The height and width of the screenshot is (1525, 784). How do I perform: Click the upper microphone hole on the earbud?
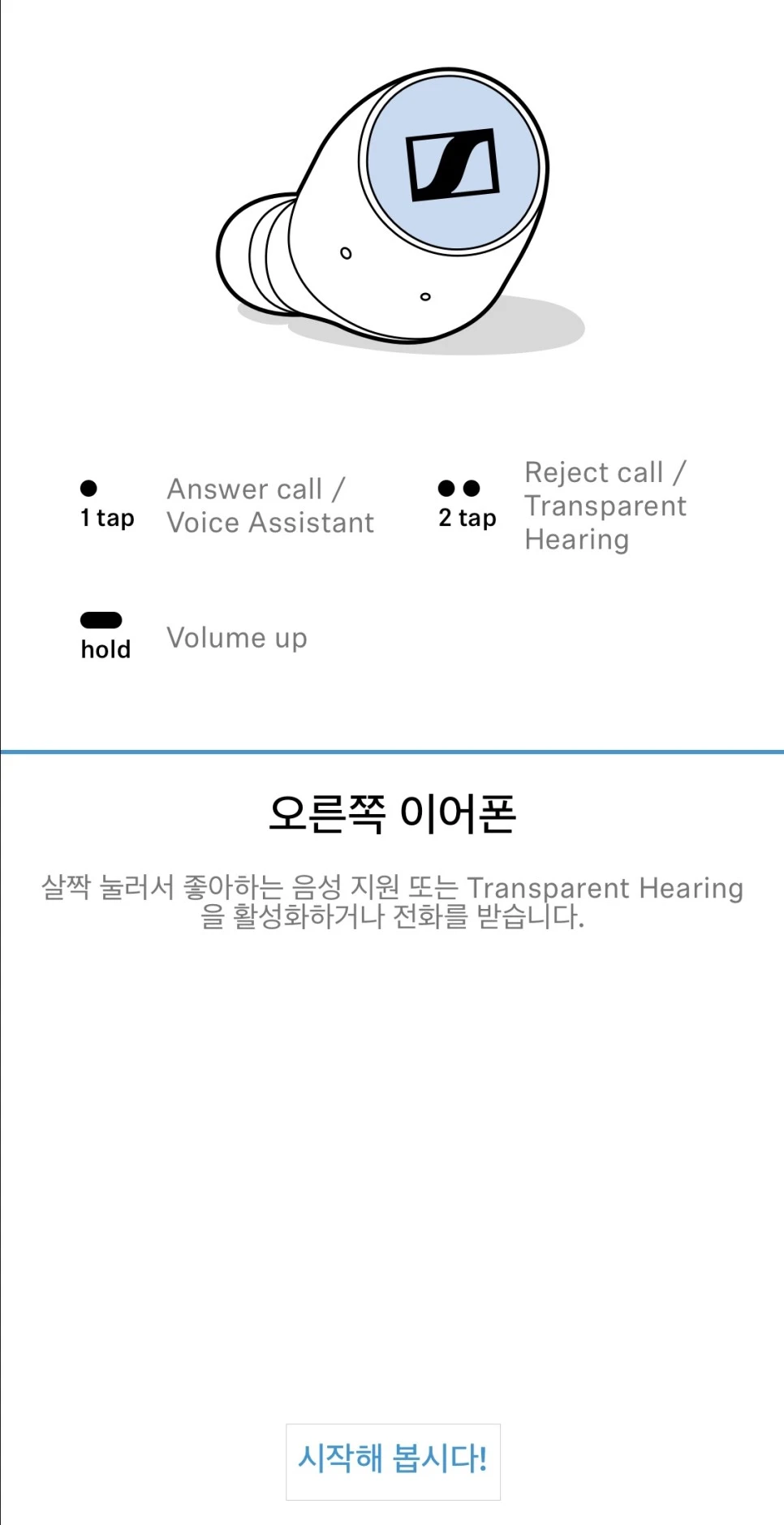345,252
